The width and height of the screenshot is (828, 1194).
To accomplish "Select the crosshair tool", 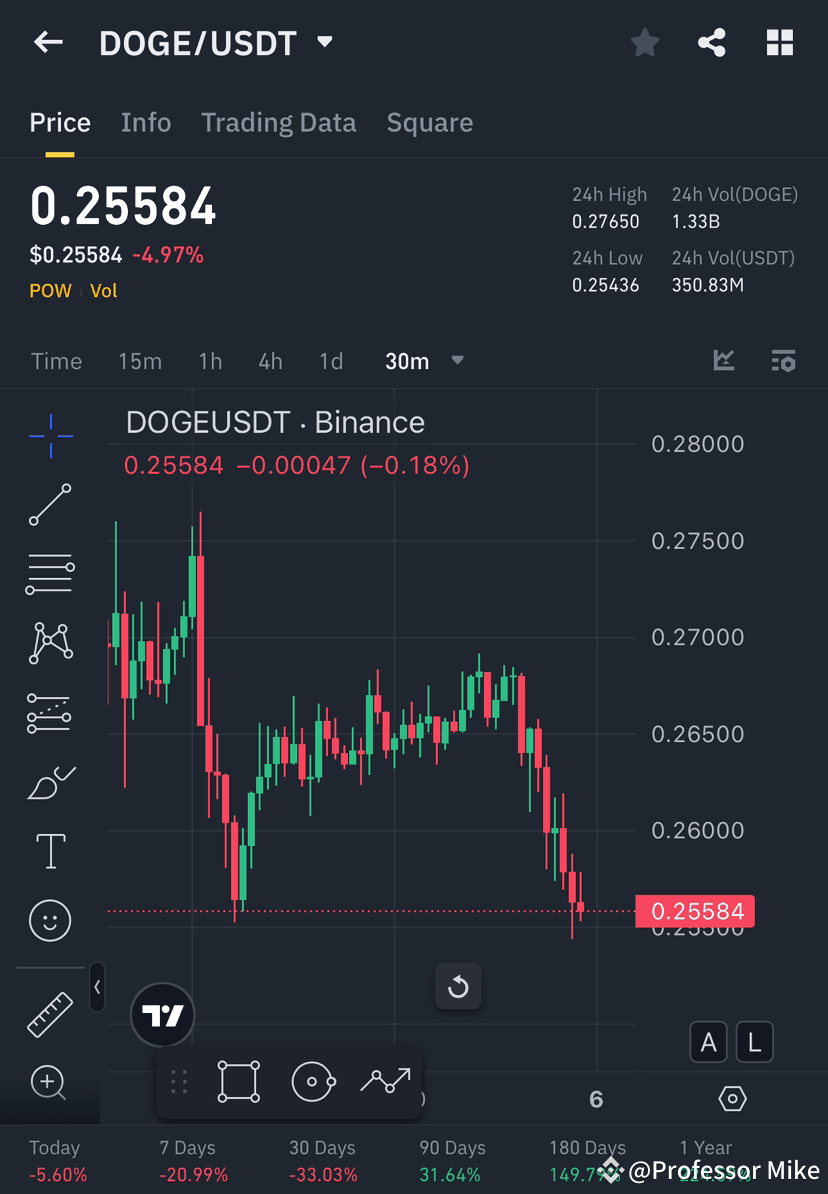I will [x=50, y=435].
